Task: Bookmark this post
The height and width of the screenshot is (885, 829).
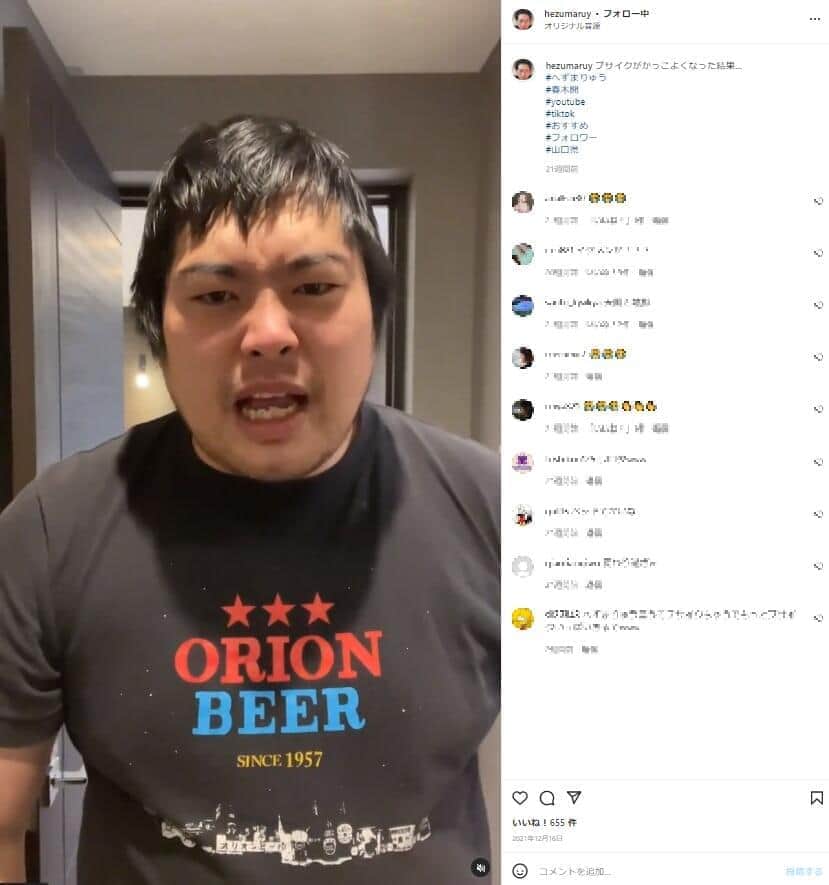Action: 816,798
